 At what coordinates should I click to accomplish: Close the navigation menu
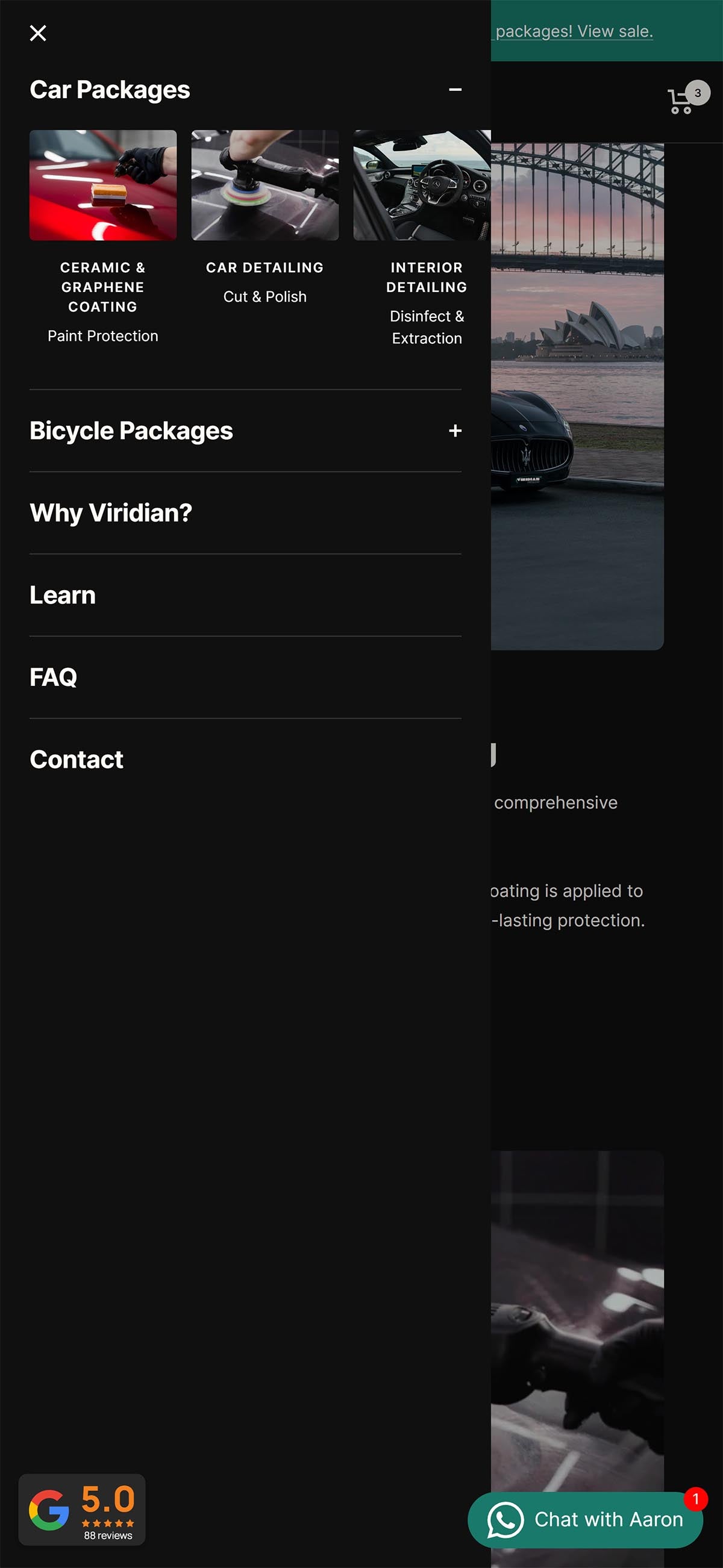click(38, 33)
